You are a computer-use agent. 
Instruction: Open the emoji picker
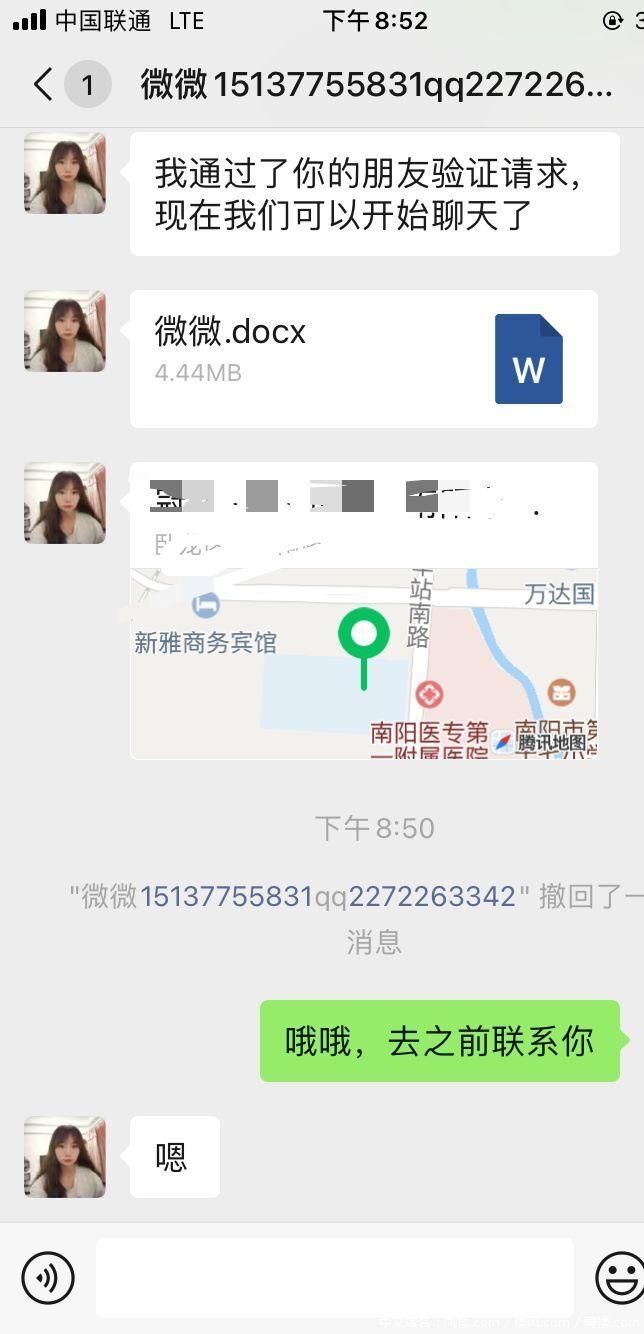pos(620,1277)
